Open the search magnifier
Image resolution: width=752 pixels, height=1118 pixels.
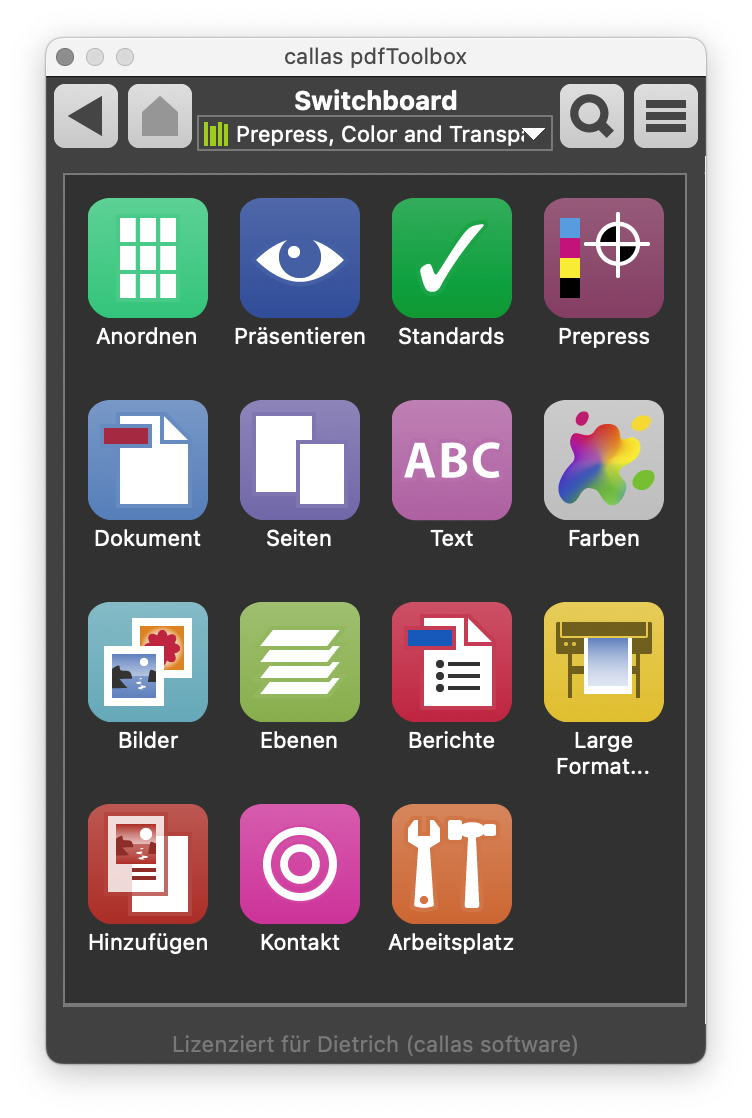coord(592,117)
